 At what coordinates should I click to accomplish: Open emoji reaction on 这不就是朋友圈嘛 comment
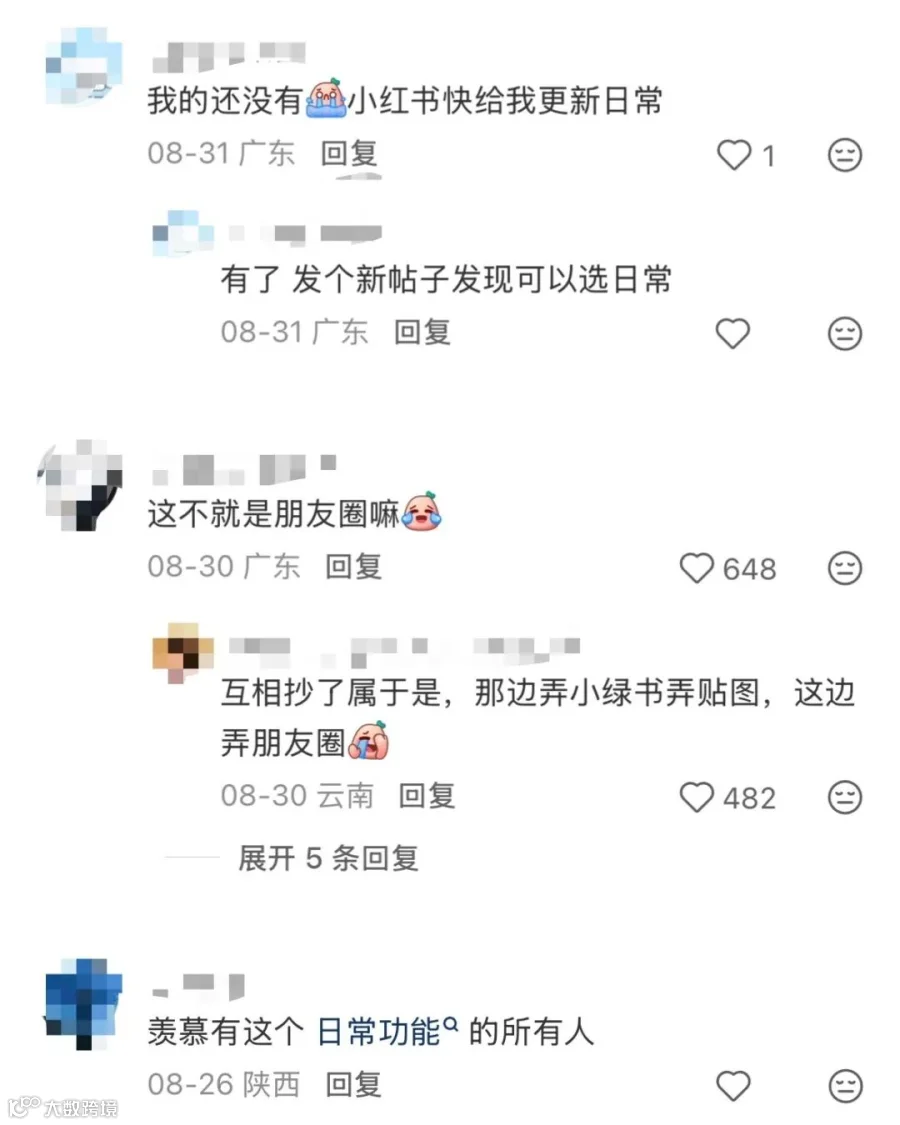[x=845, y=568]
